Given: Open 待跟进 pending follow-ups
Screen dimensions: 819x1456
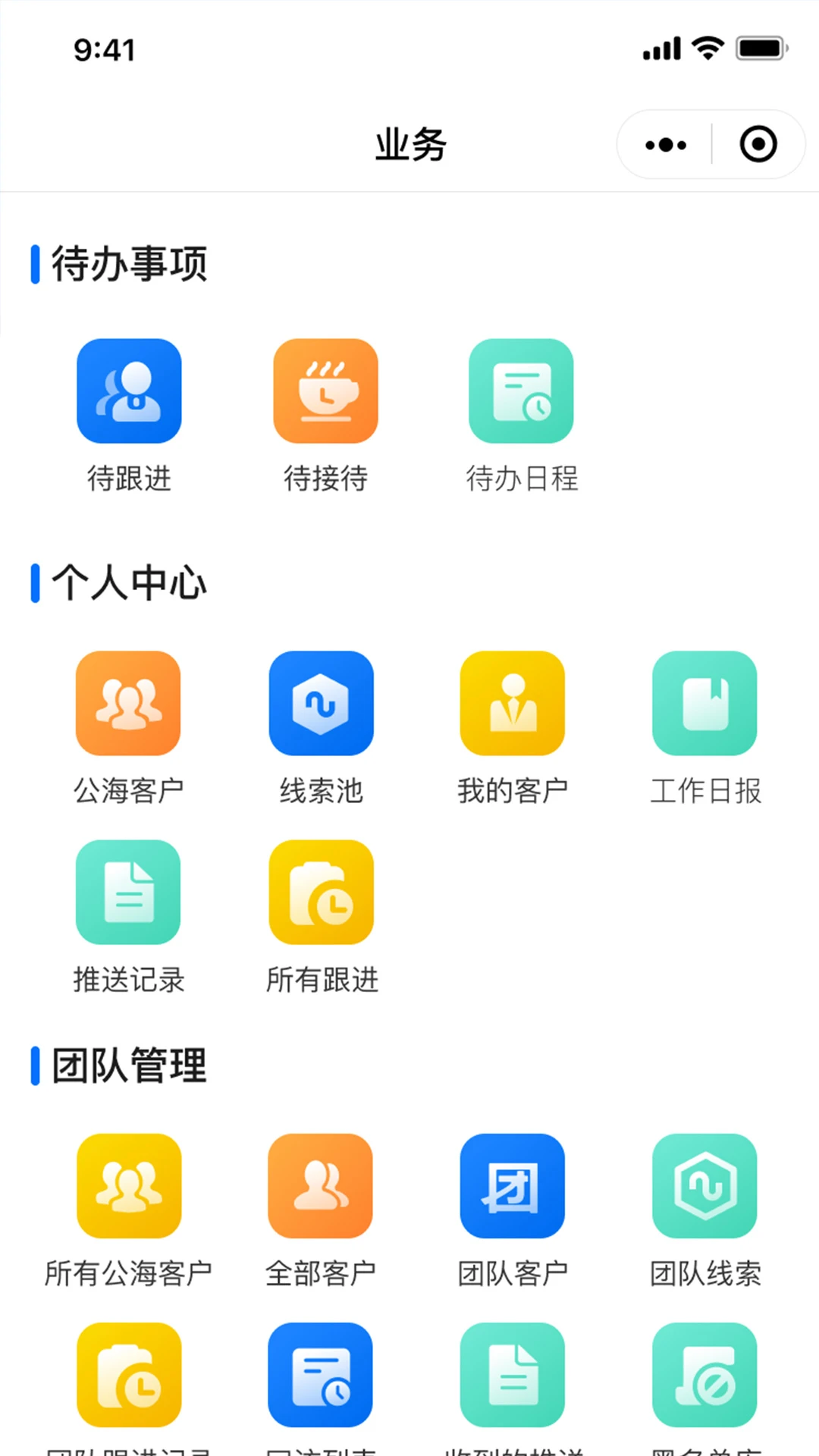Looking at the screenshot, I should tap(129, 391).
